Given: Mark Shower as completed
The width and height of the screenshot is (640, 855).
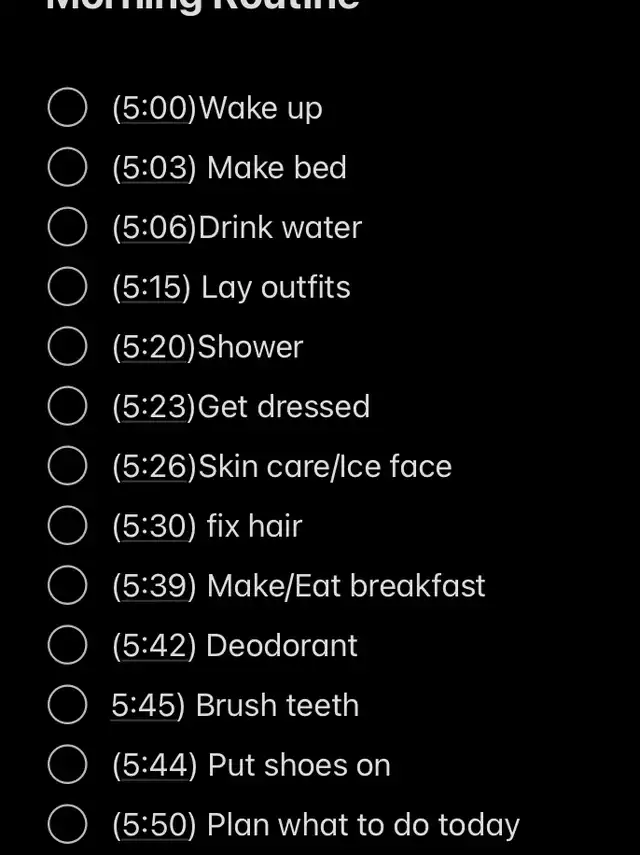Looking at the screenshot, I should [67, 347].
